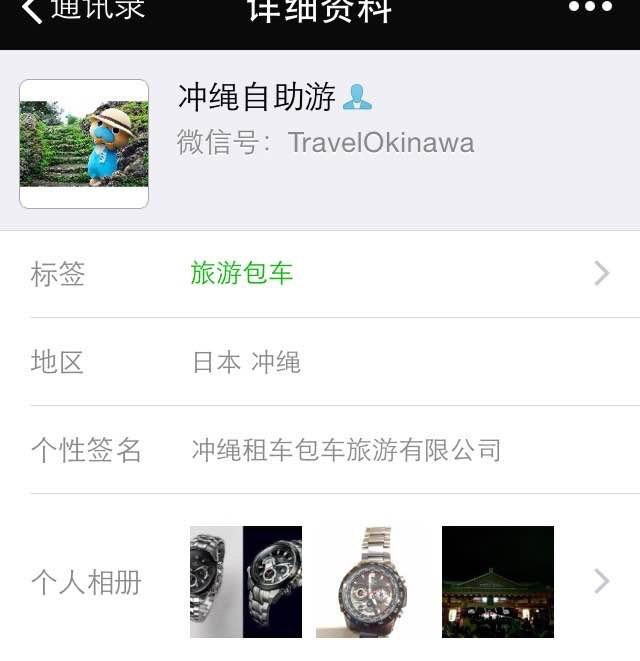Open the three-dot more options menu
This screenshot has height=661, width=640.
(x=590, y=9)
